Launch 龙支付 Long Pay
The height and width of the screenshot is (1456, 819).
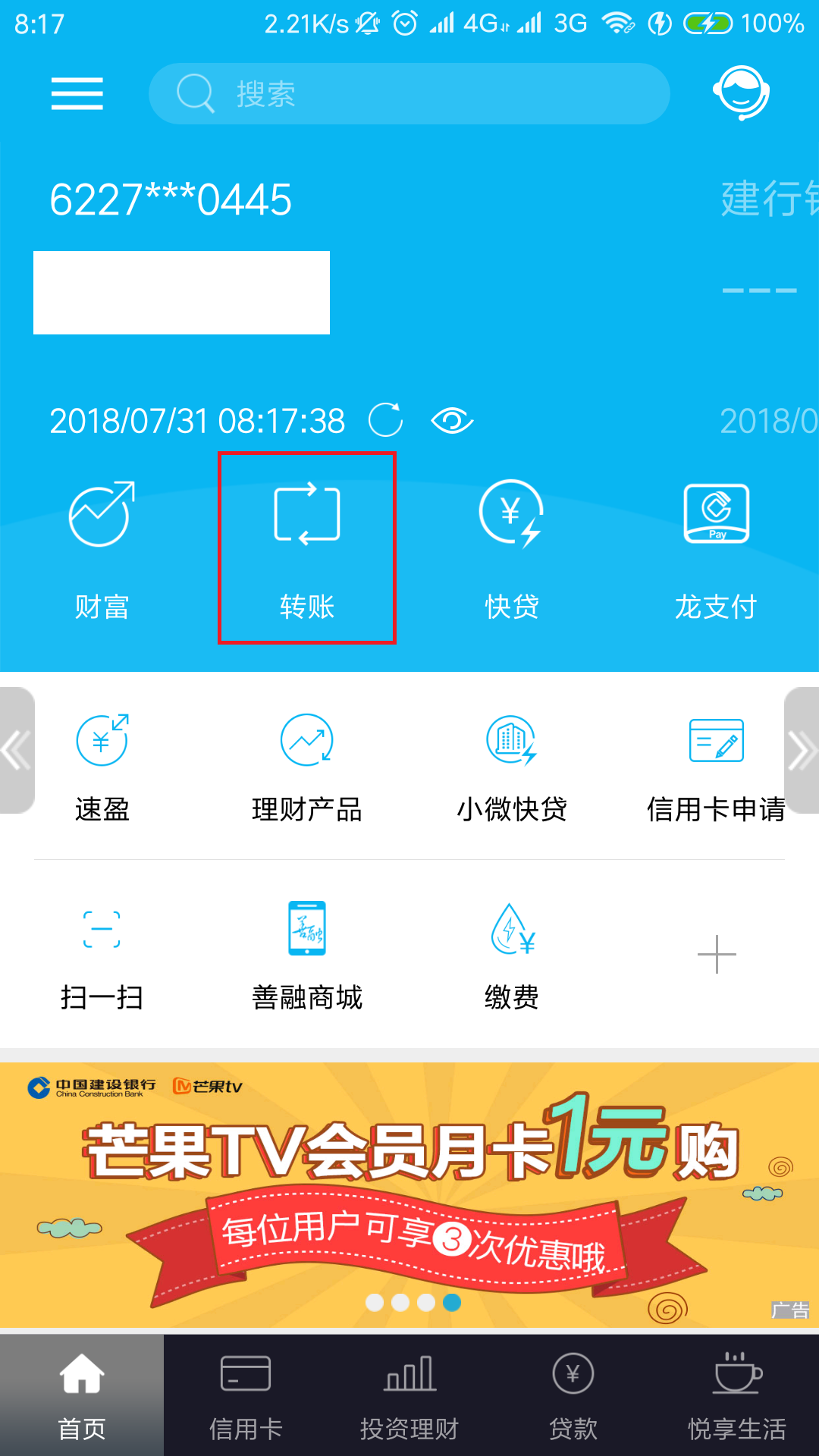tap(715, 546)
